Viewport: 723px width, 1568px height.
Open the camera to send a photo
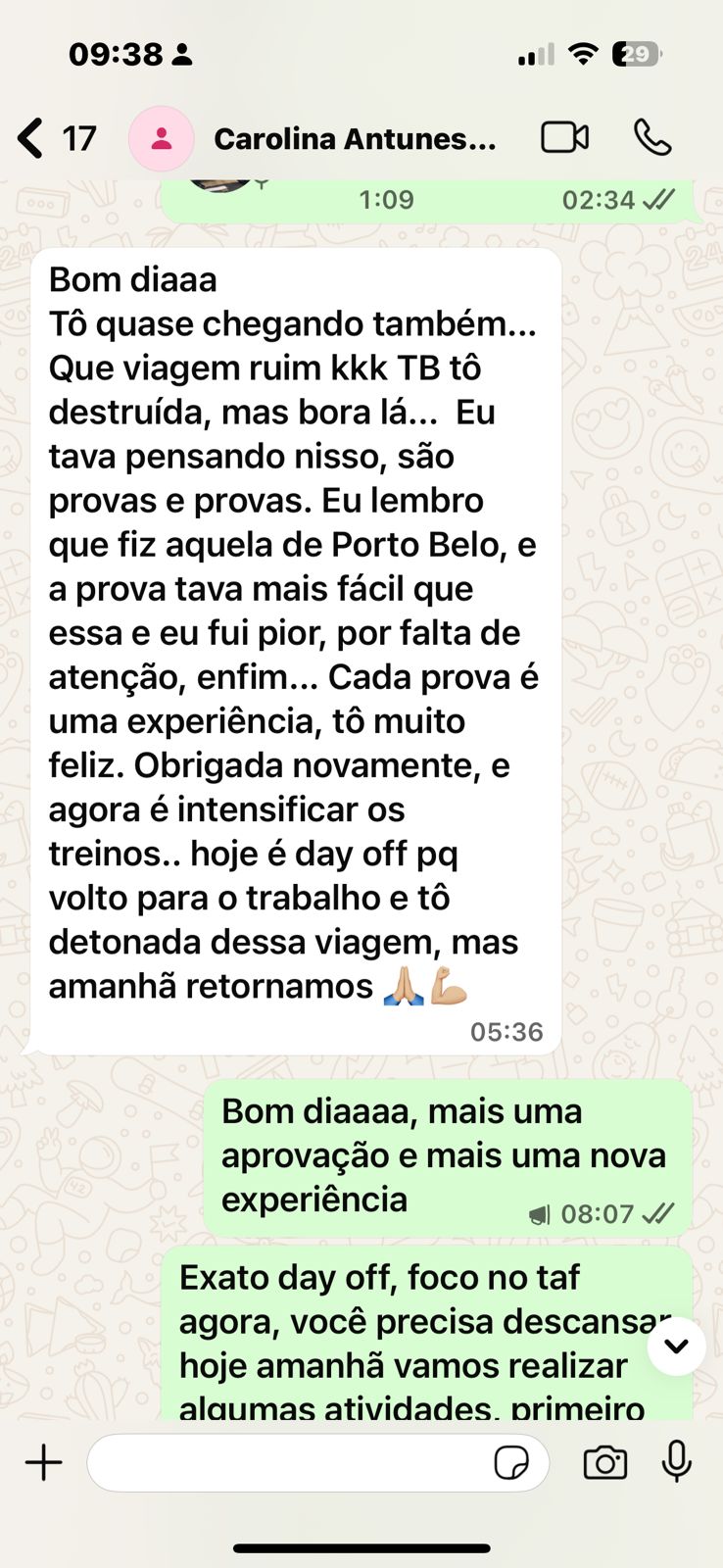(605, 1463)
